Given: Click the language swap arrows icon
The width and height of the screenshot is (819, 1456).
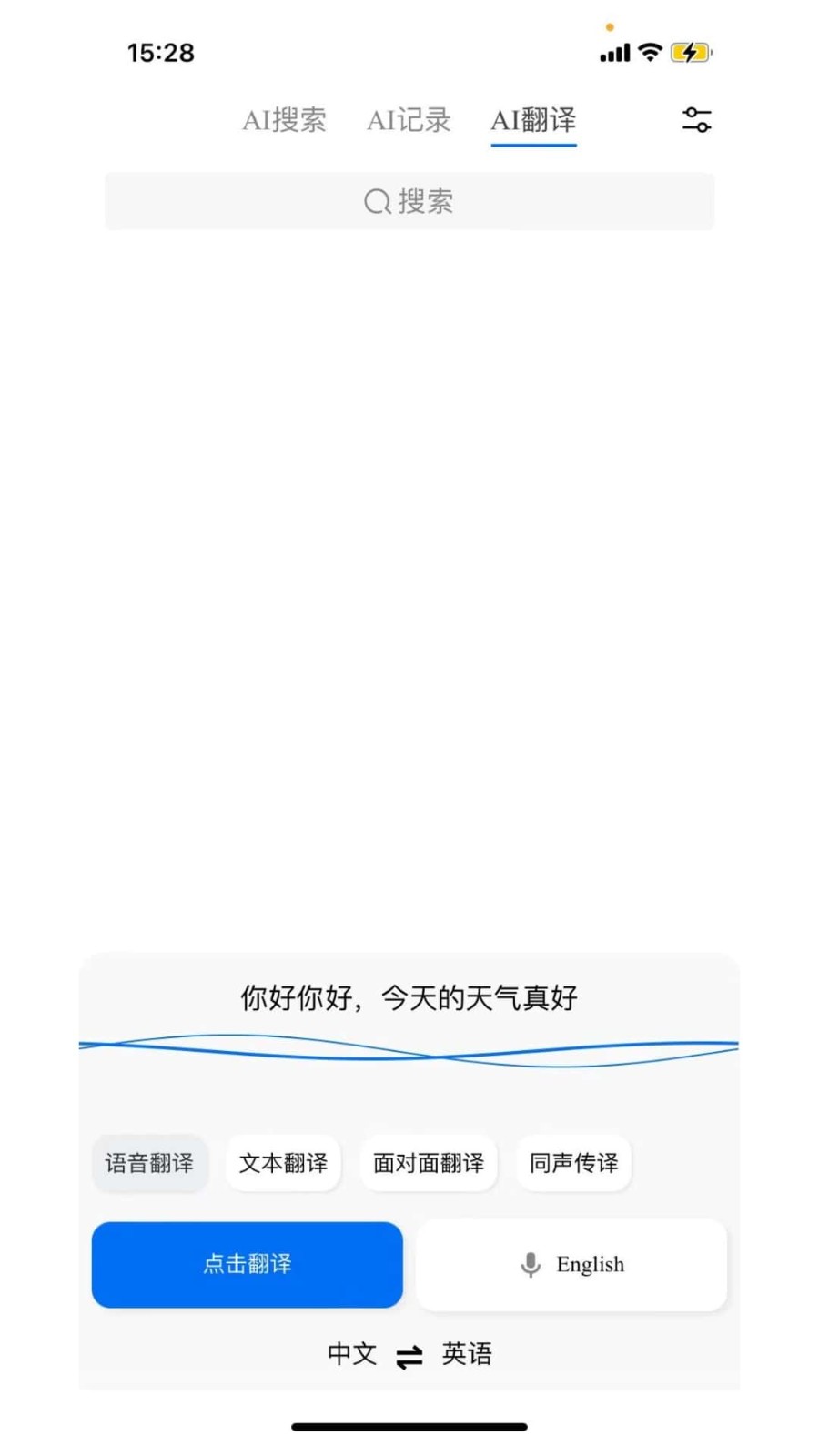Looking at the screenshot, I should [409, 1354].
